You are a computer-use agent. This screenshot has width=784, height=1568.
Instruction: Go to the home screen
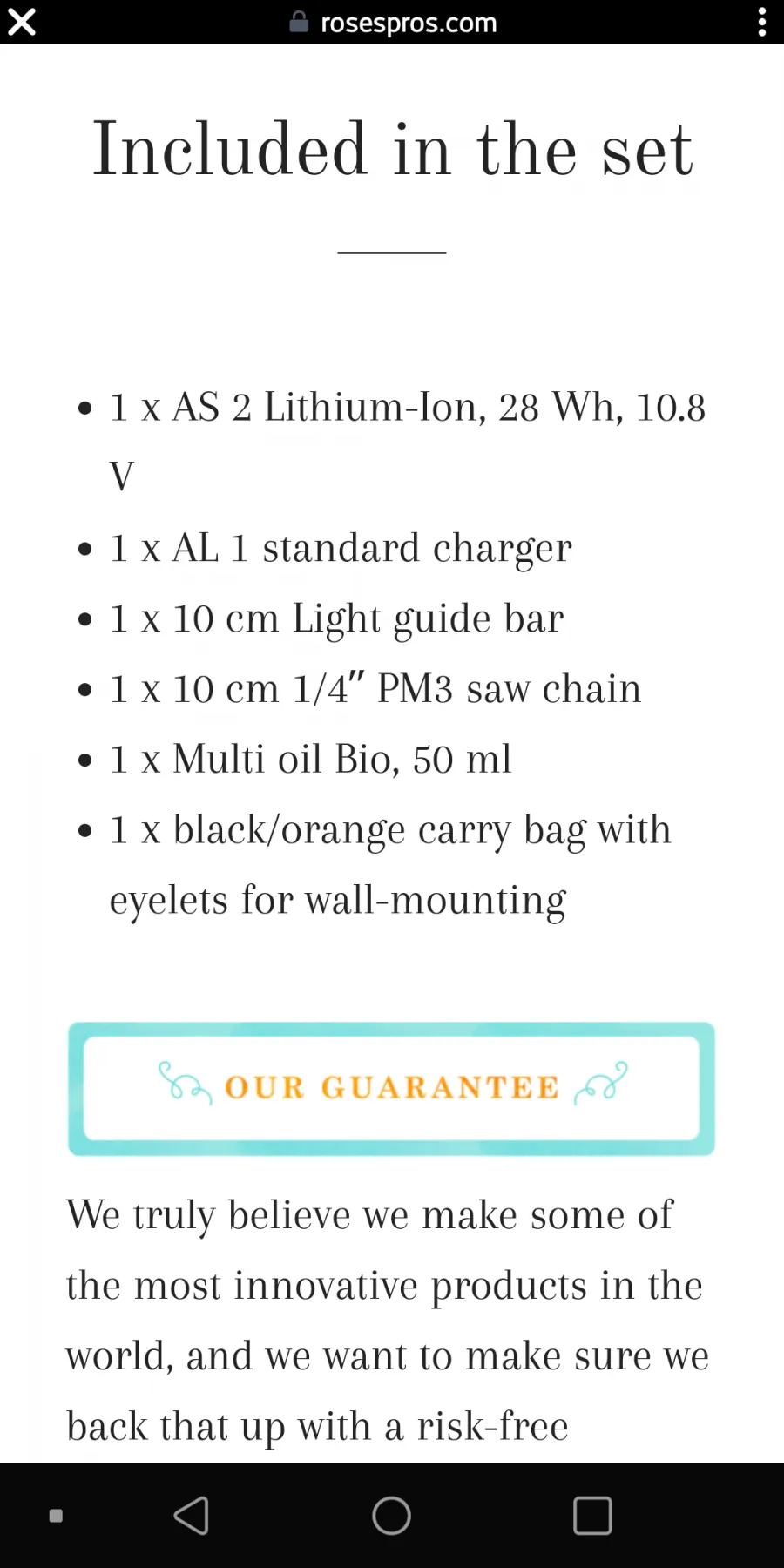coord(392,1516)
